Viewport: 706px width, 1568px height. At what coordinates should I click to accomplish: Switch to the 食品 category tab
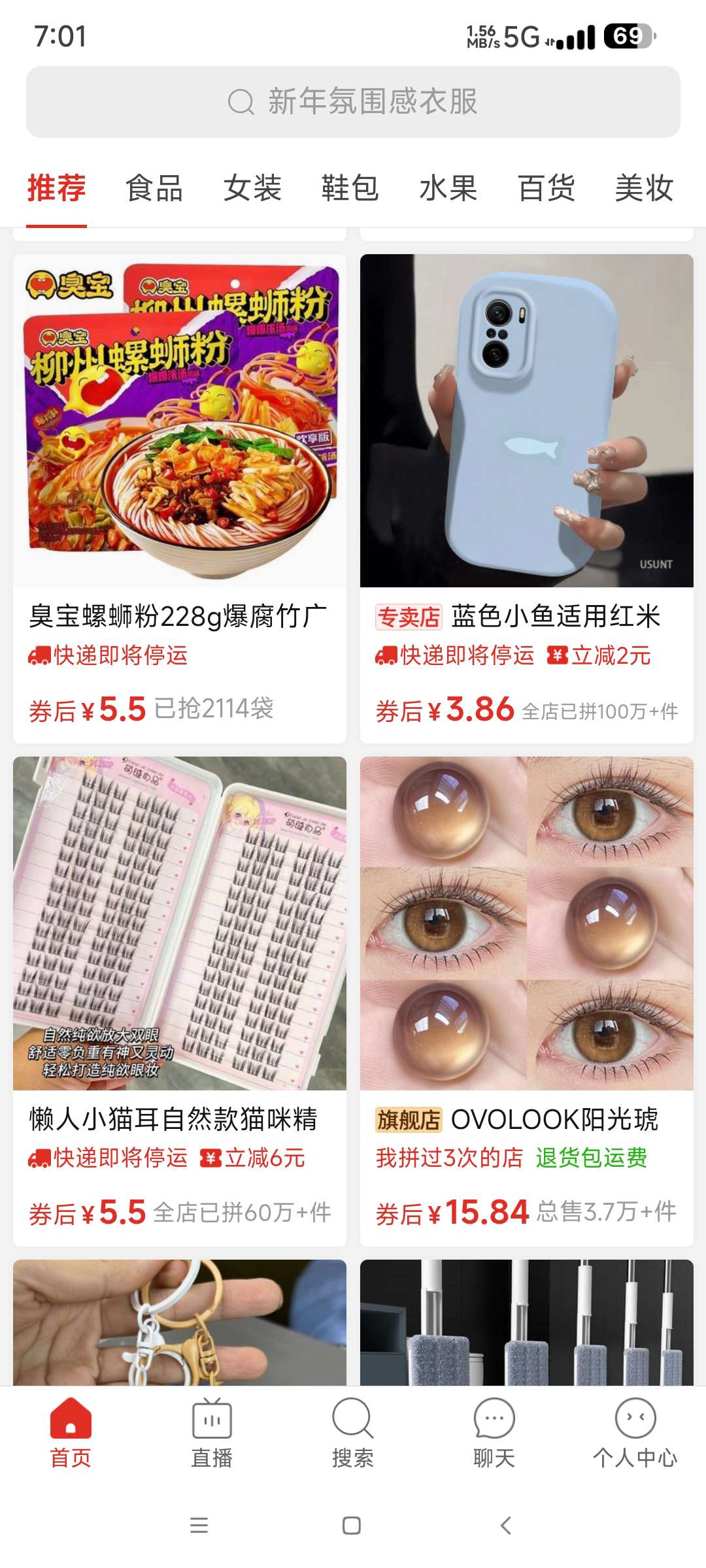[154, 188]
